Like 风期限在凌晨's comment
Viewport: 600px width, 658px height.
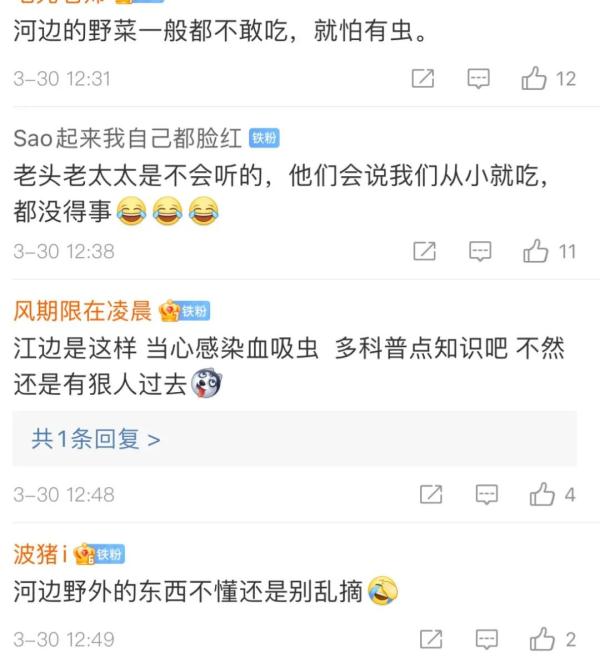click(x=541, y=494)
